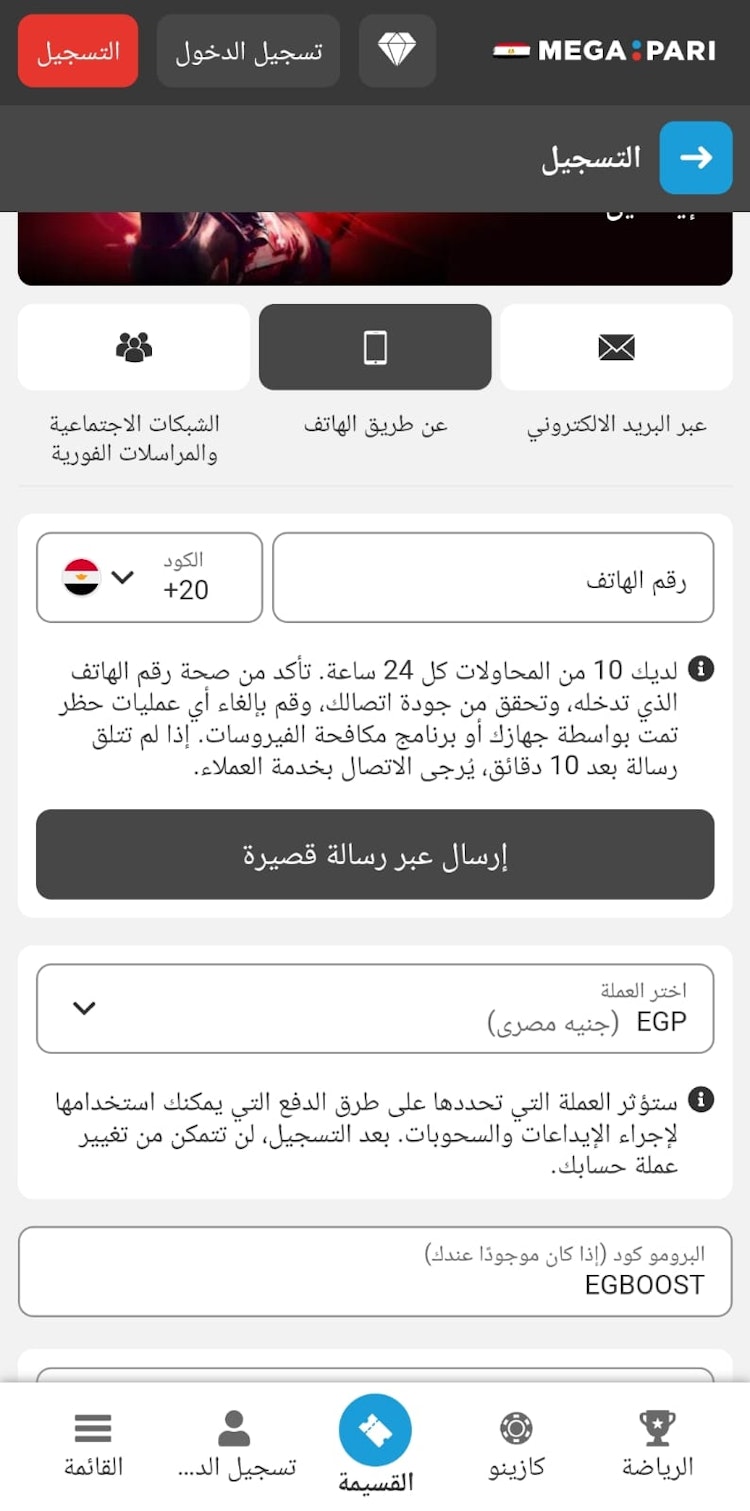This screenshot has width=750, height=1511.
Task: Switch to كازينو casino tab
Action: [x=516, y=1445]
